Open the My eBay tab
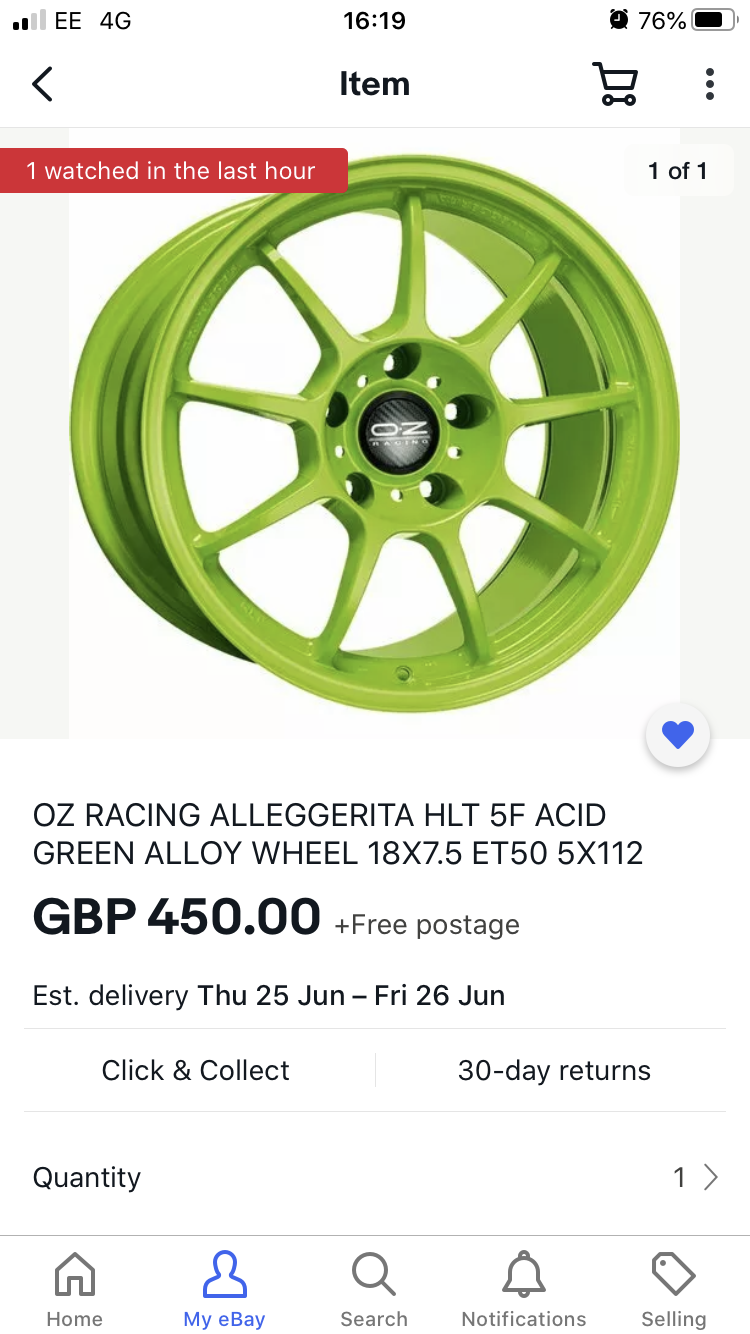 (x=224, y=1289)
